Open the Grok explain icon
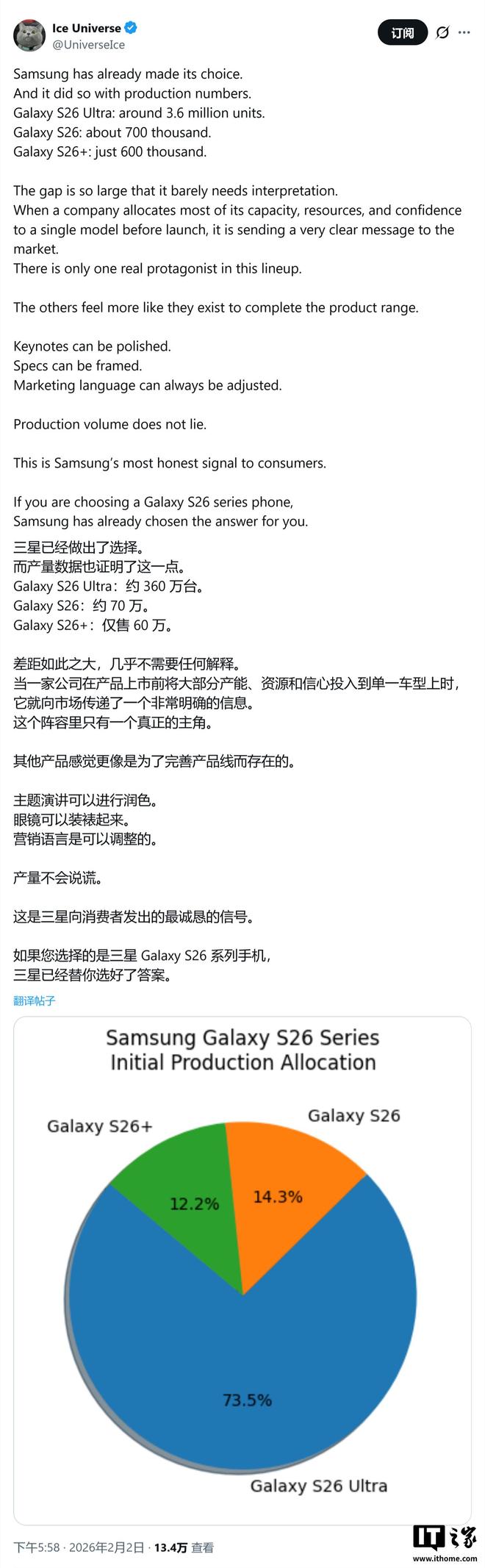Viewport: 485px width, 1568px height. pyautogui.click(x=442, y=33)
